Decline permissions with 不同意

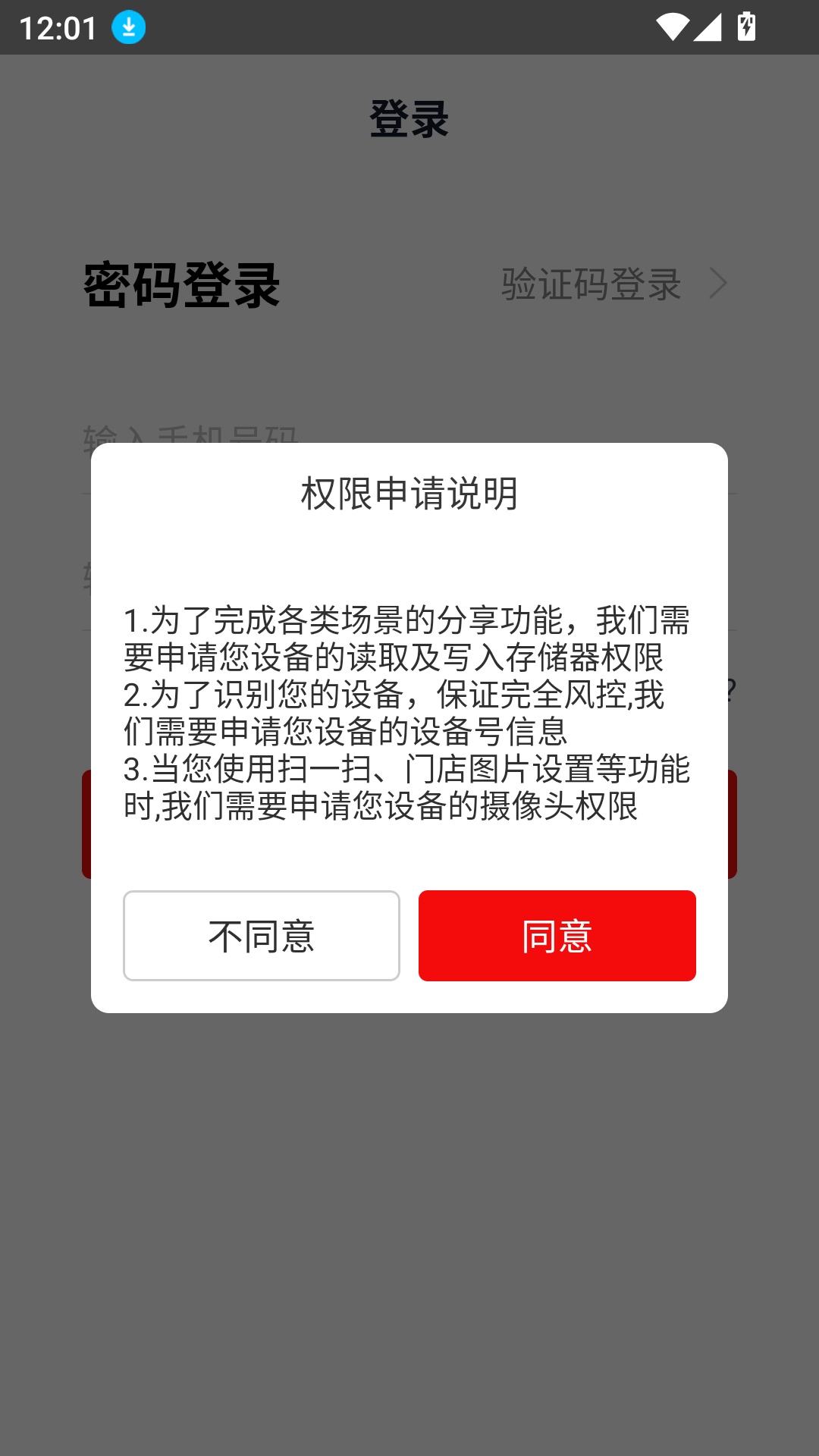pos(261,935)
